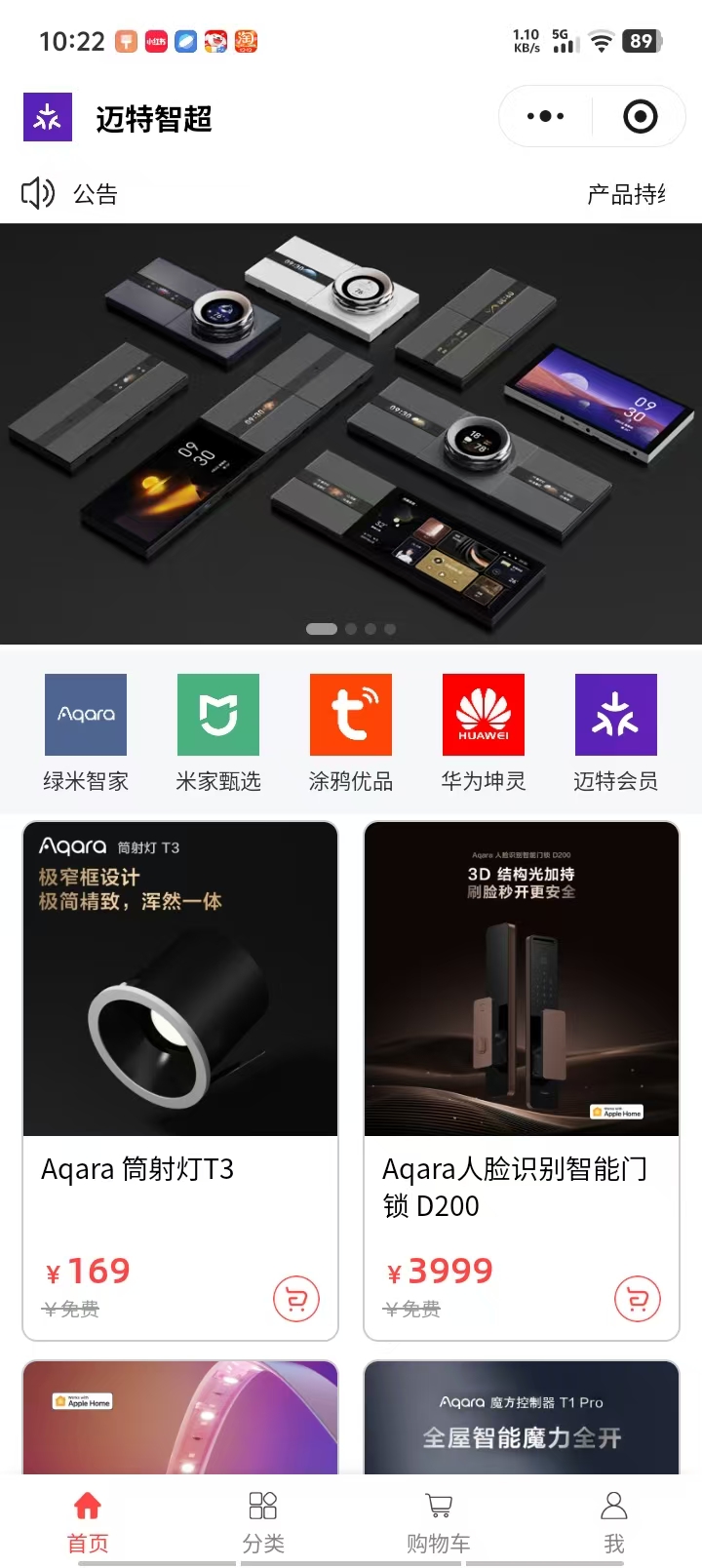The image size is (702, 1568).
Task: Go to the 我 profile tab
Action: (614, 1521)
